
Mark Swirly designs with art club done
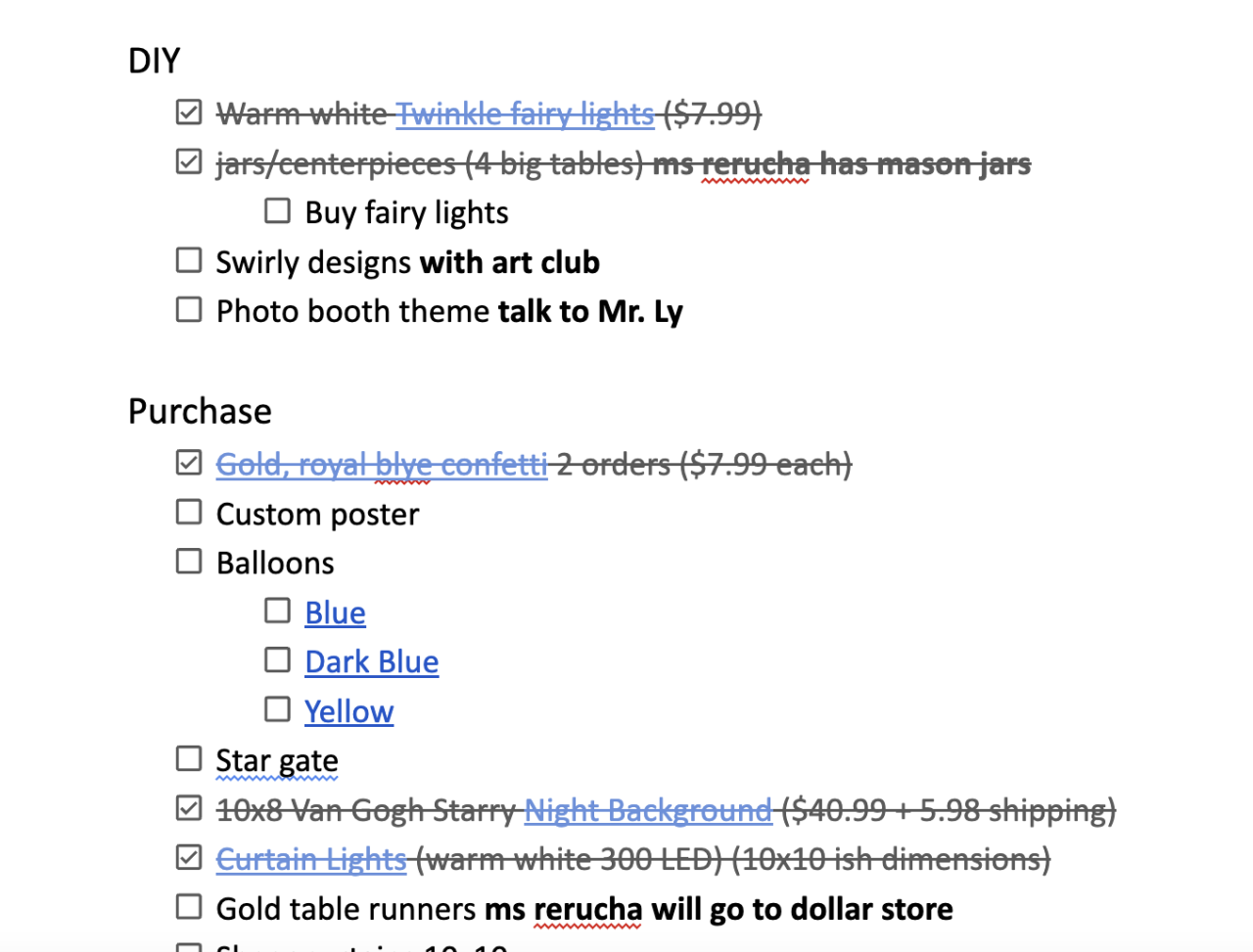(189, 260)
